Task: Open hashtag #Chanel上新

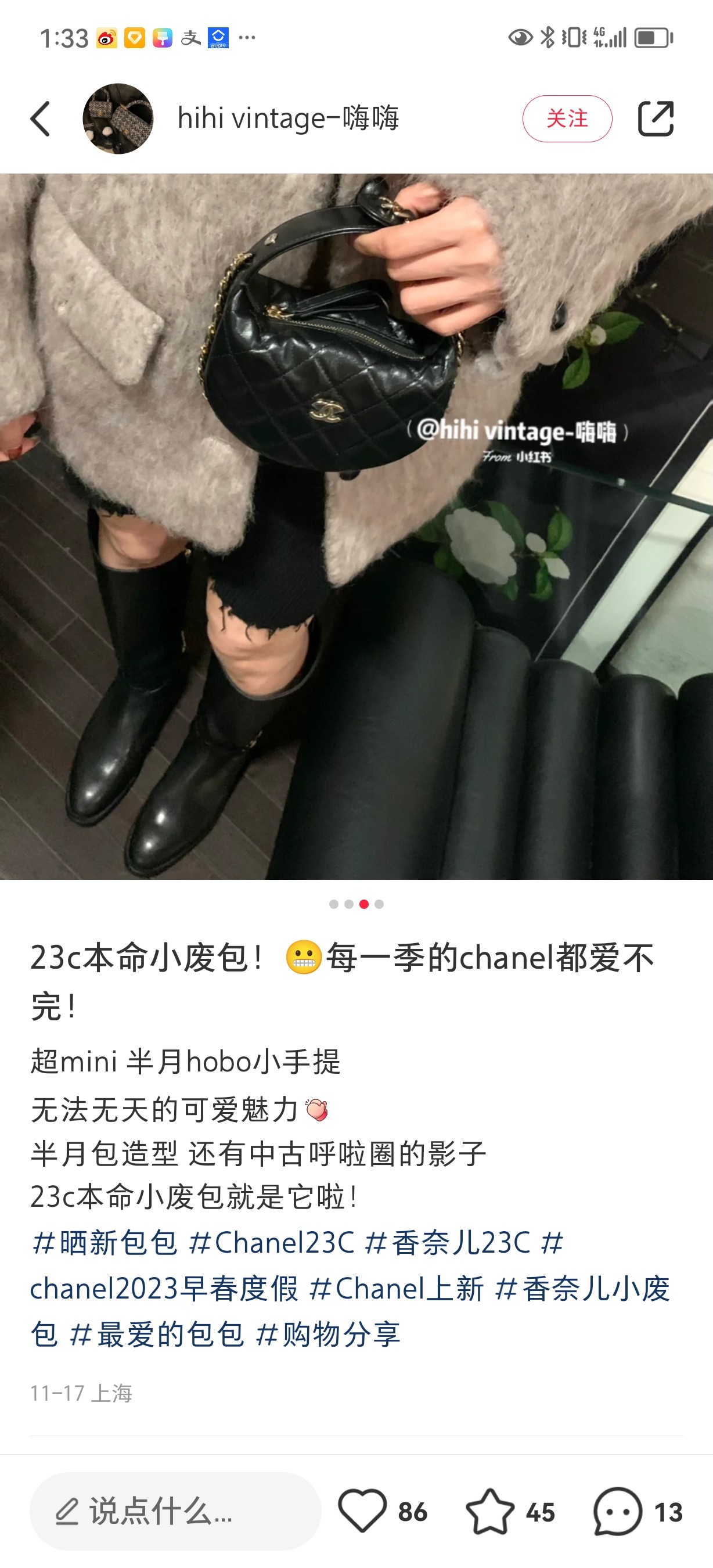Action: (397, 1289)
